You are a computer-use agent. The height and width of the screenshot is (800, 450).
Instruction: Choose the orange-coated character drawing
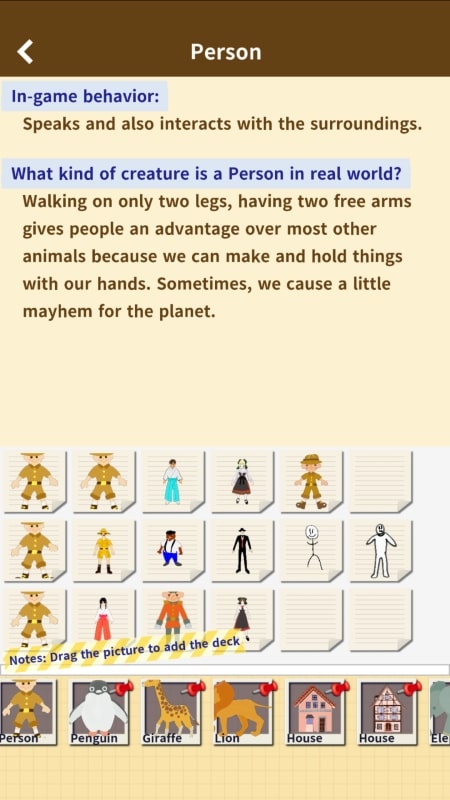173,615
